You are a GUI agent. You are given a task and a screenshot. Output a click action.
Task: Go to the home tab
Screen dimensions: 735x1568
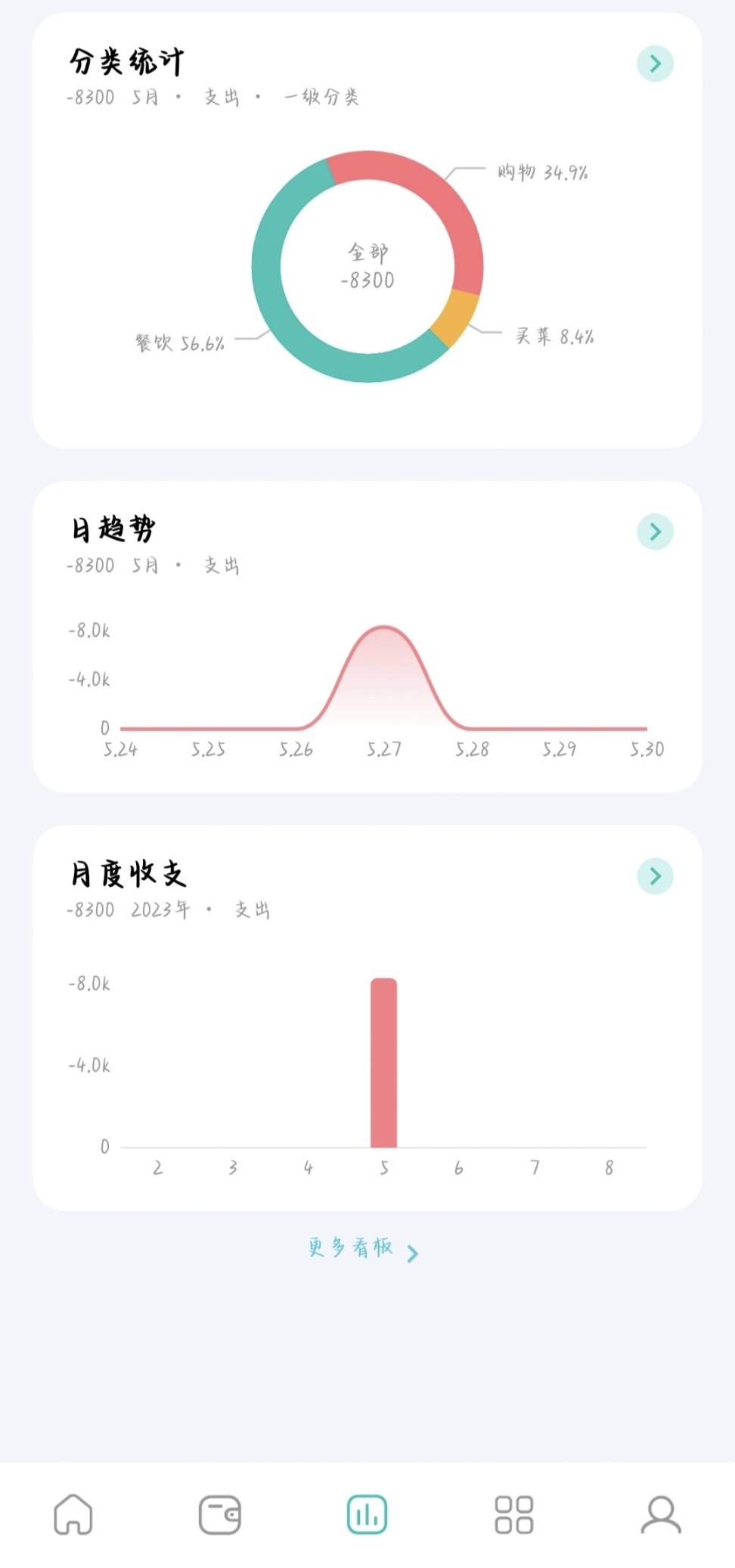pos(73,1514)
